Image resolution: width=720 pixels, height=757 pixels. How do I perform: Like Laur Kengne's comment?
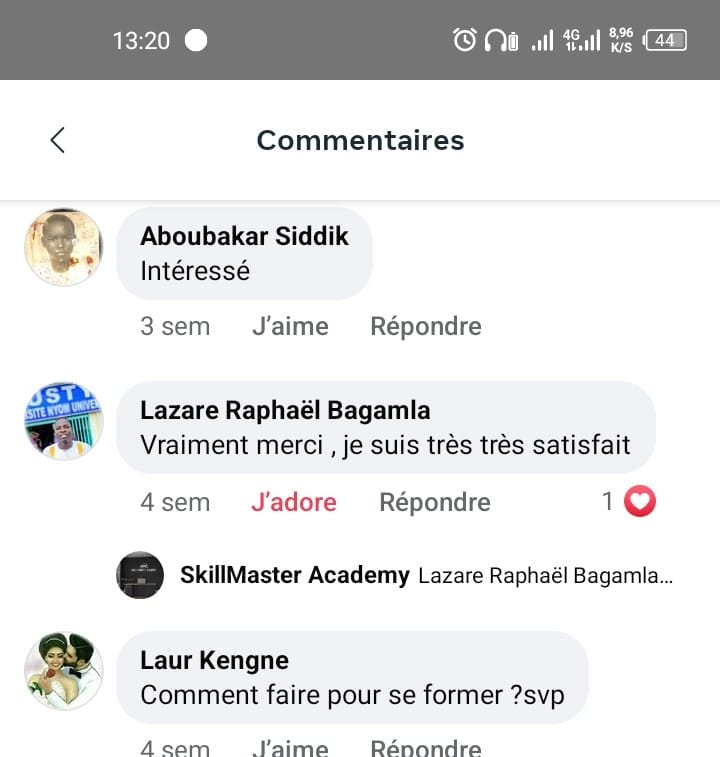(290, 747)
